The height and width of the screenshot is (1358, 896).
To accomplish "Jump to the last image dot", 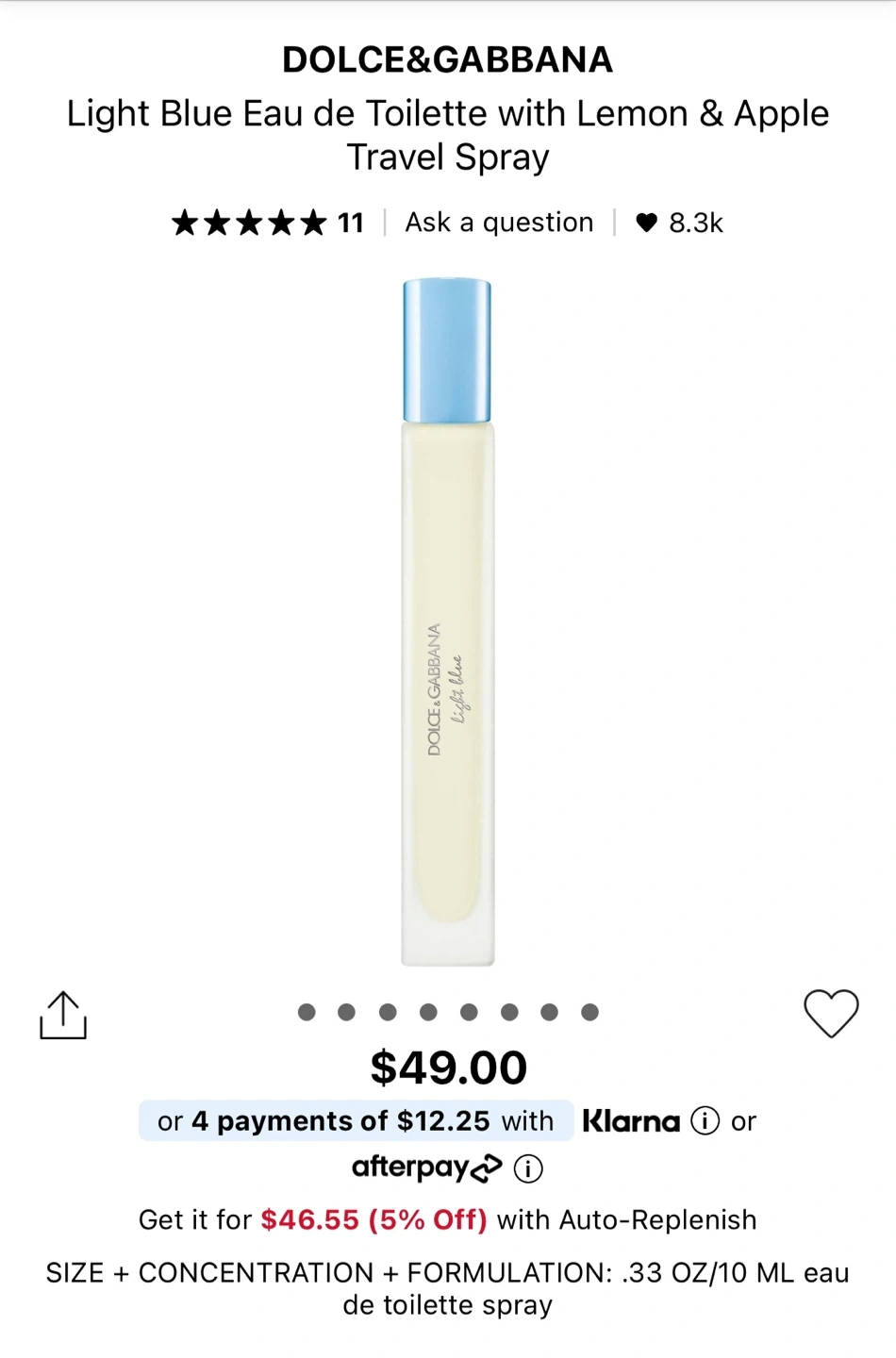I will (x=590, y=1012).
